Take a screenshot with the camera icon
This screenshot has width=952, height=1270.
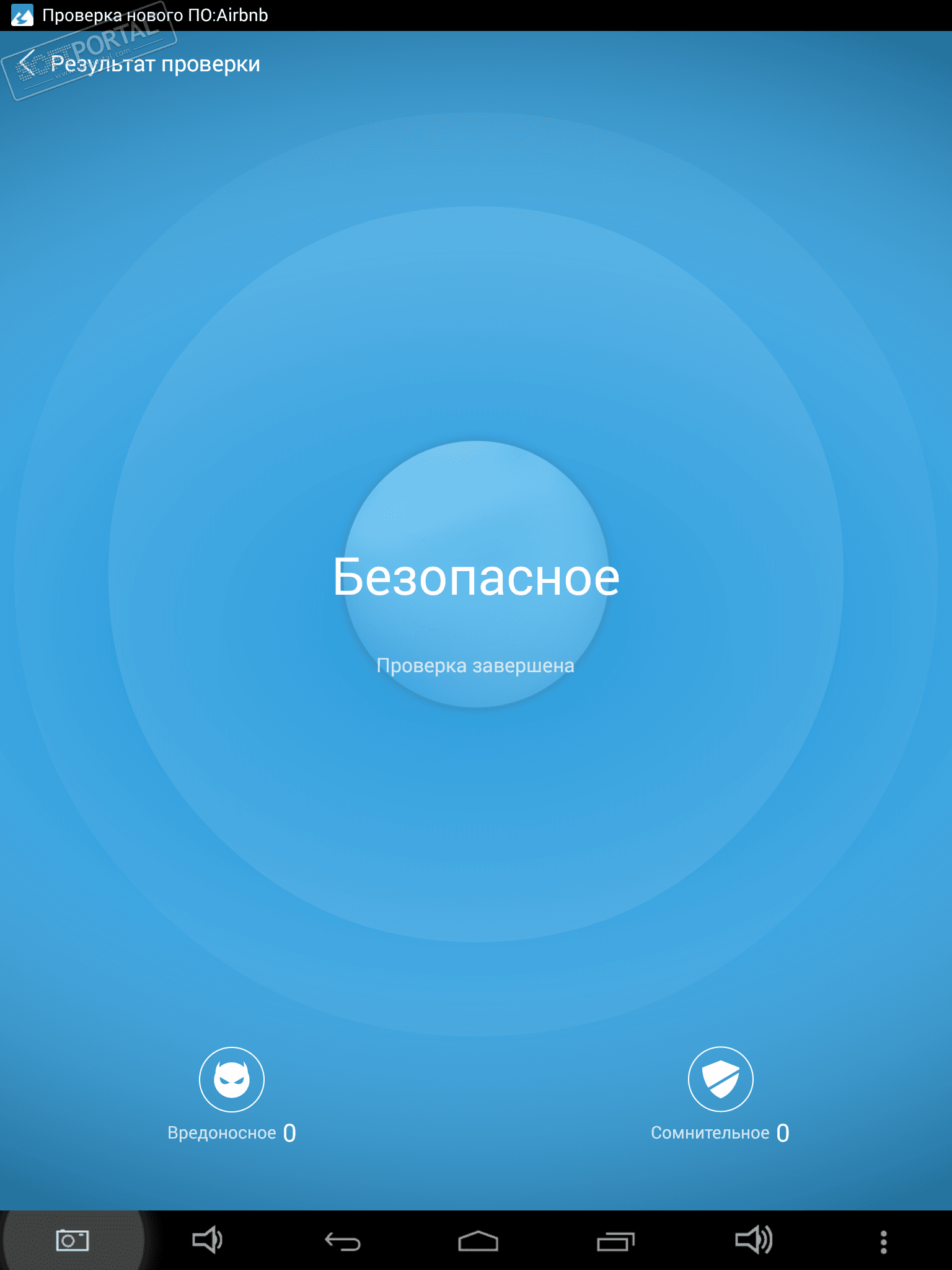73,1241
